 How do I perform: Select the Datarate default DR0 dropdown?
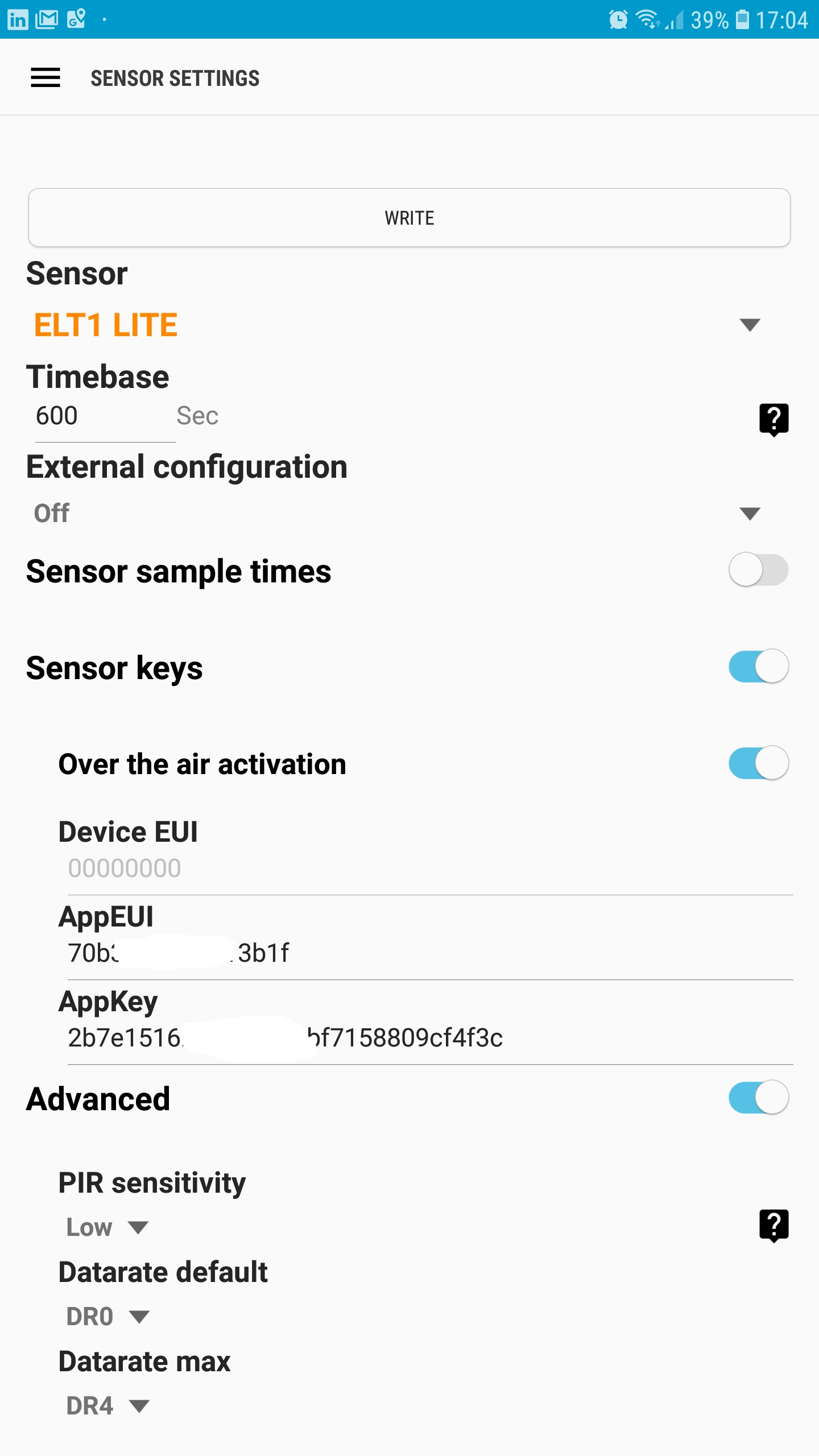(x=107, y=1317)
